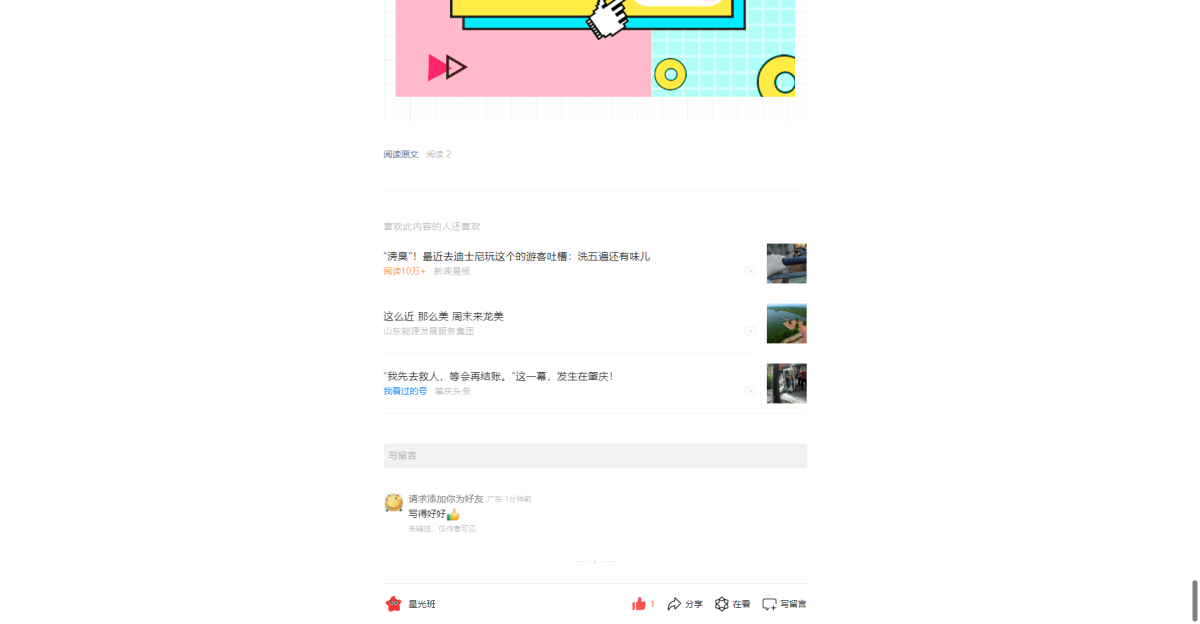This screenshot has width=1200, height=624.
Task: Dismiss the 山东能源发展服务集团 recommendation
Action: tap(750, 331)
